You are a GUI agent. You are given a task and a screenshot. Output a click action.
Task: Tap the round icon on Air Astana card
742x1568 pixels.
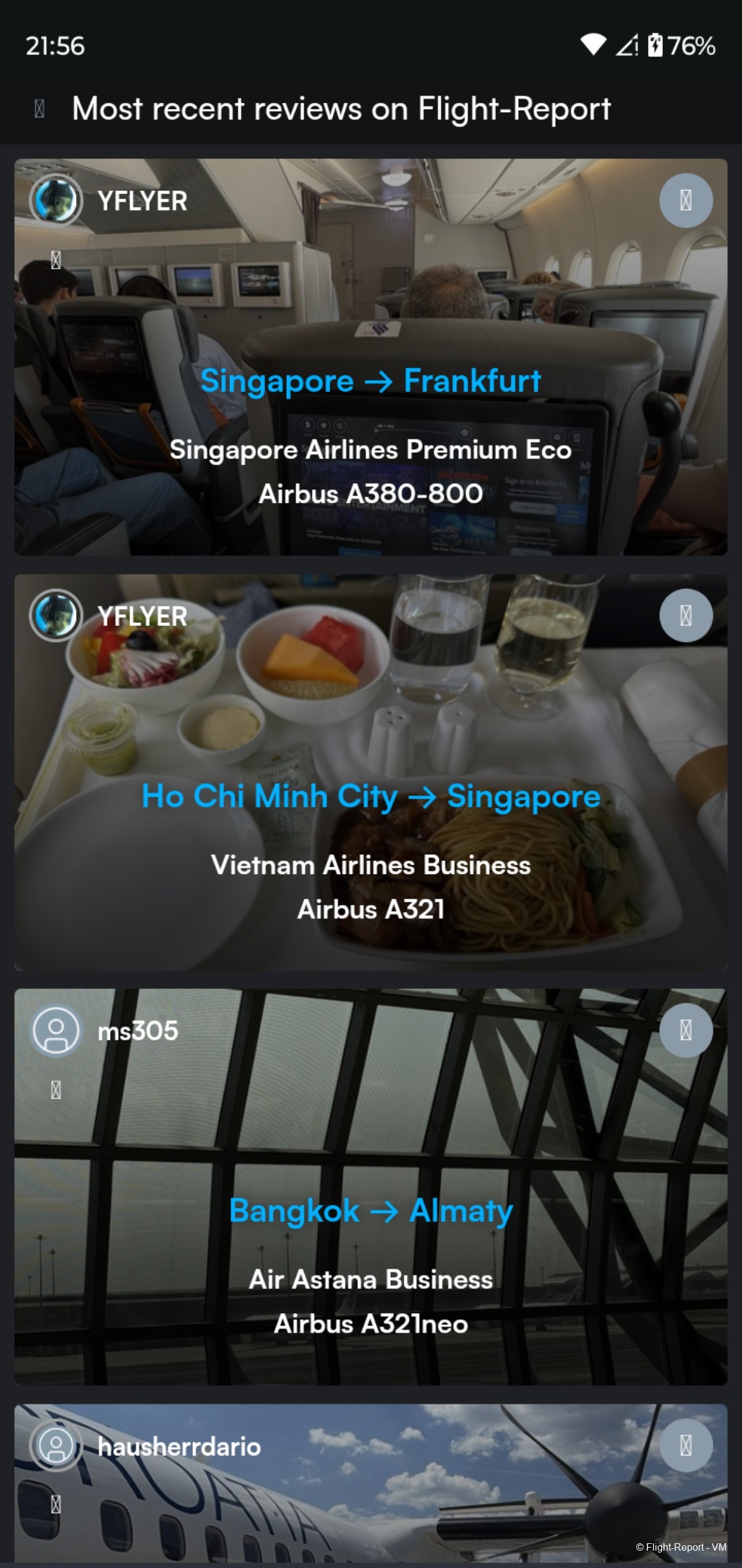pos(686,1030)
